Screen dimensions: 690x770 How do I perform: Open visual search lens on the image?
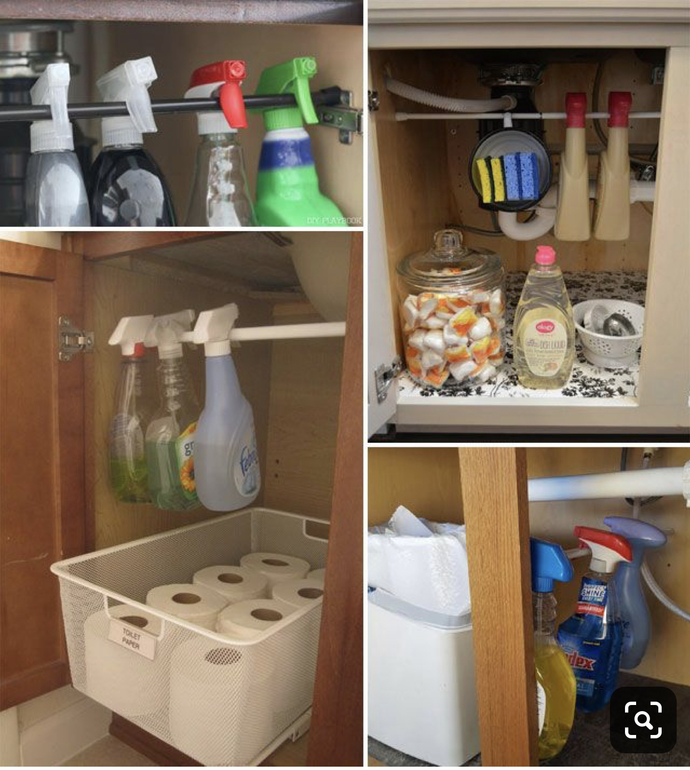643,719
